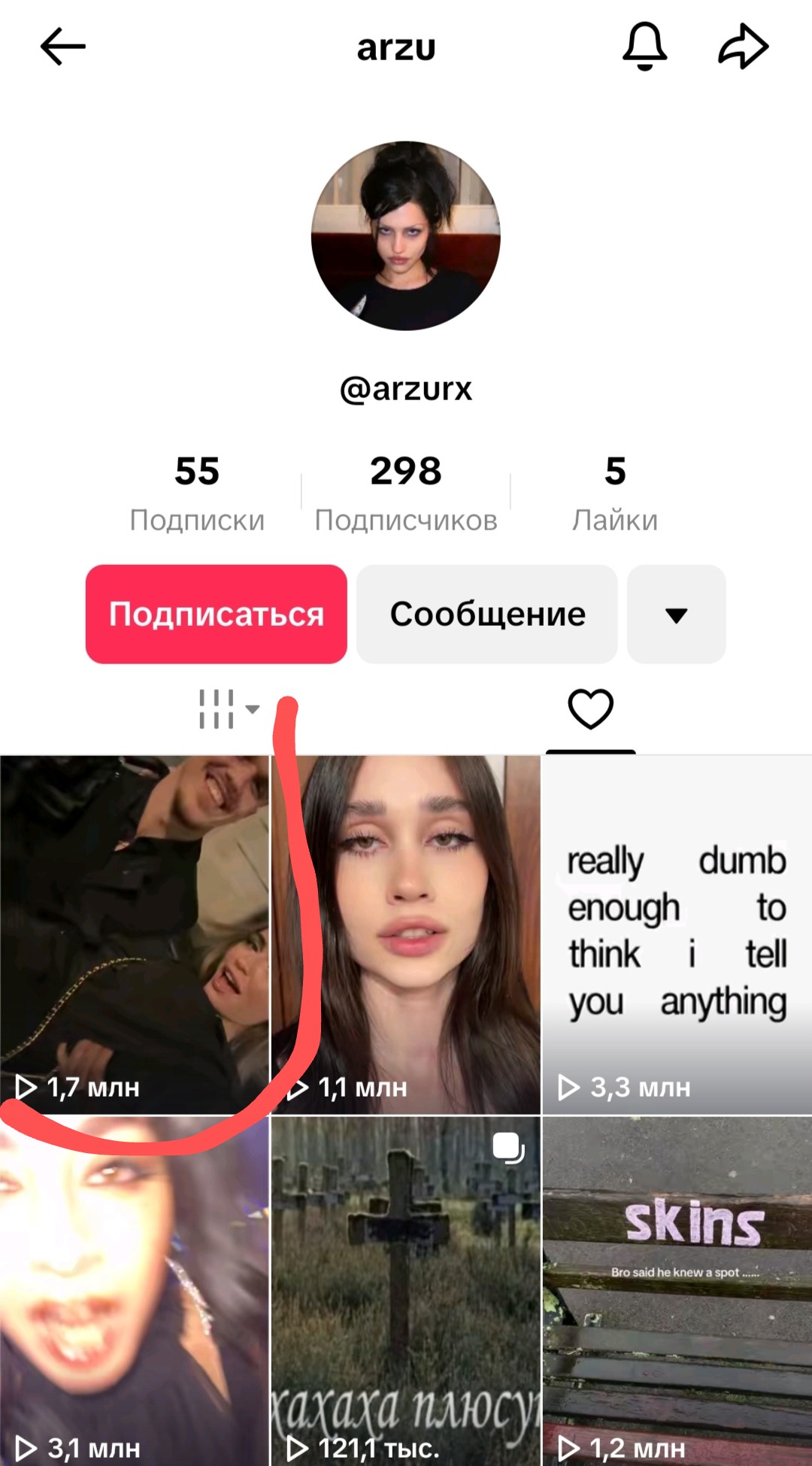The image size is (812, 1466).
Task: Open the cemetery cross photo post
Action: [406, 1291]
